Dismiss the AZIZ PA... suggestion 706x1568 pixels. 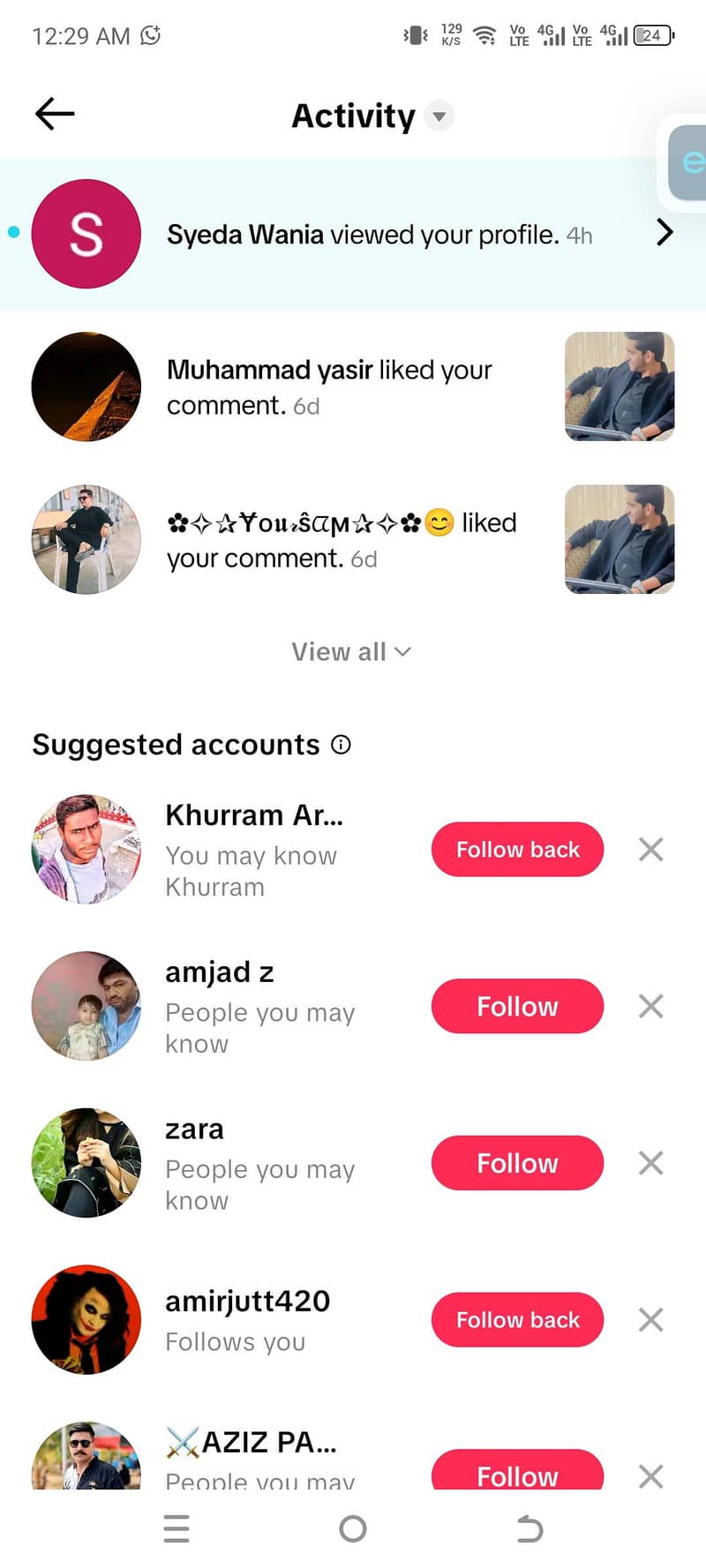(651, 1475)
